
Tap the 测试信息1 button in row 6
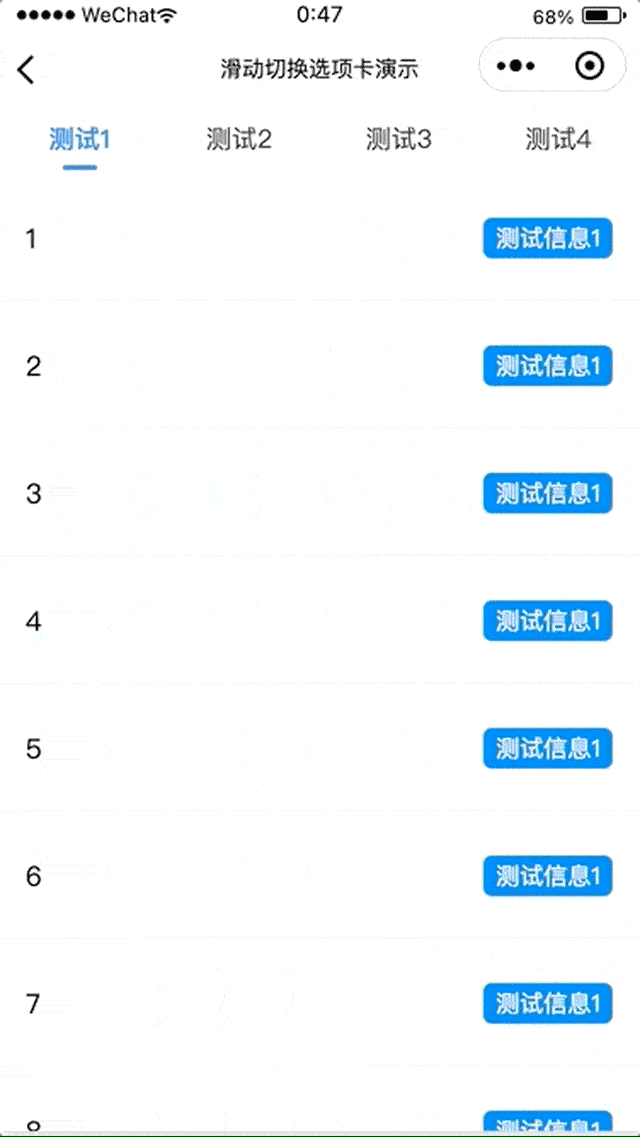[x=547, y=876]
